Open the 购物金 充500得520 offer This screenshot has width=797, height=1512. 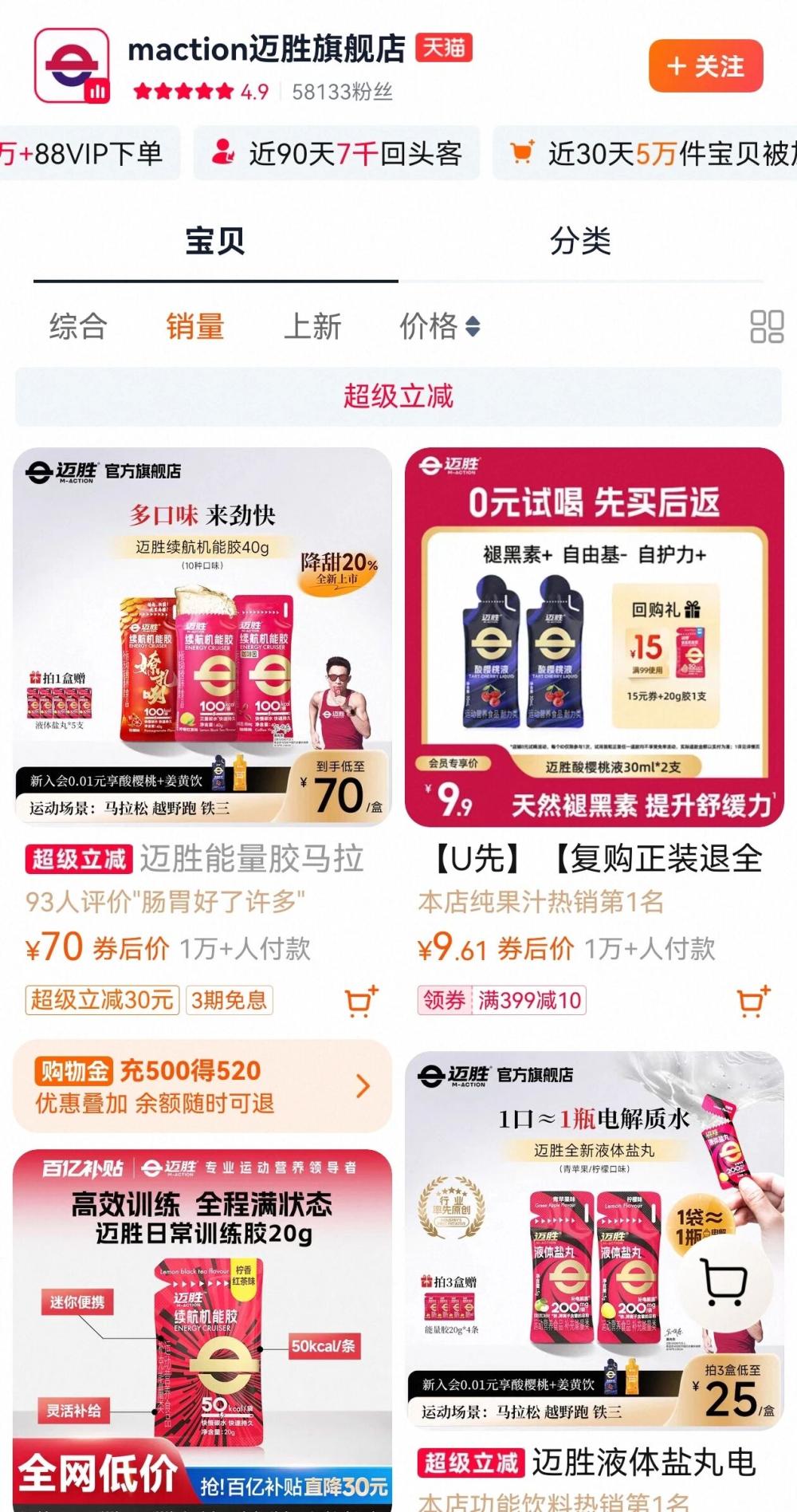(x=202, y=1086)
